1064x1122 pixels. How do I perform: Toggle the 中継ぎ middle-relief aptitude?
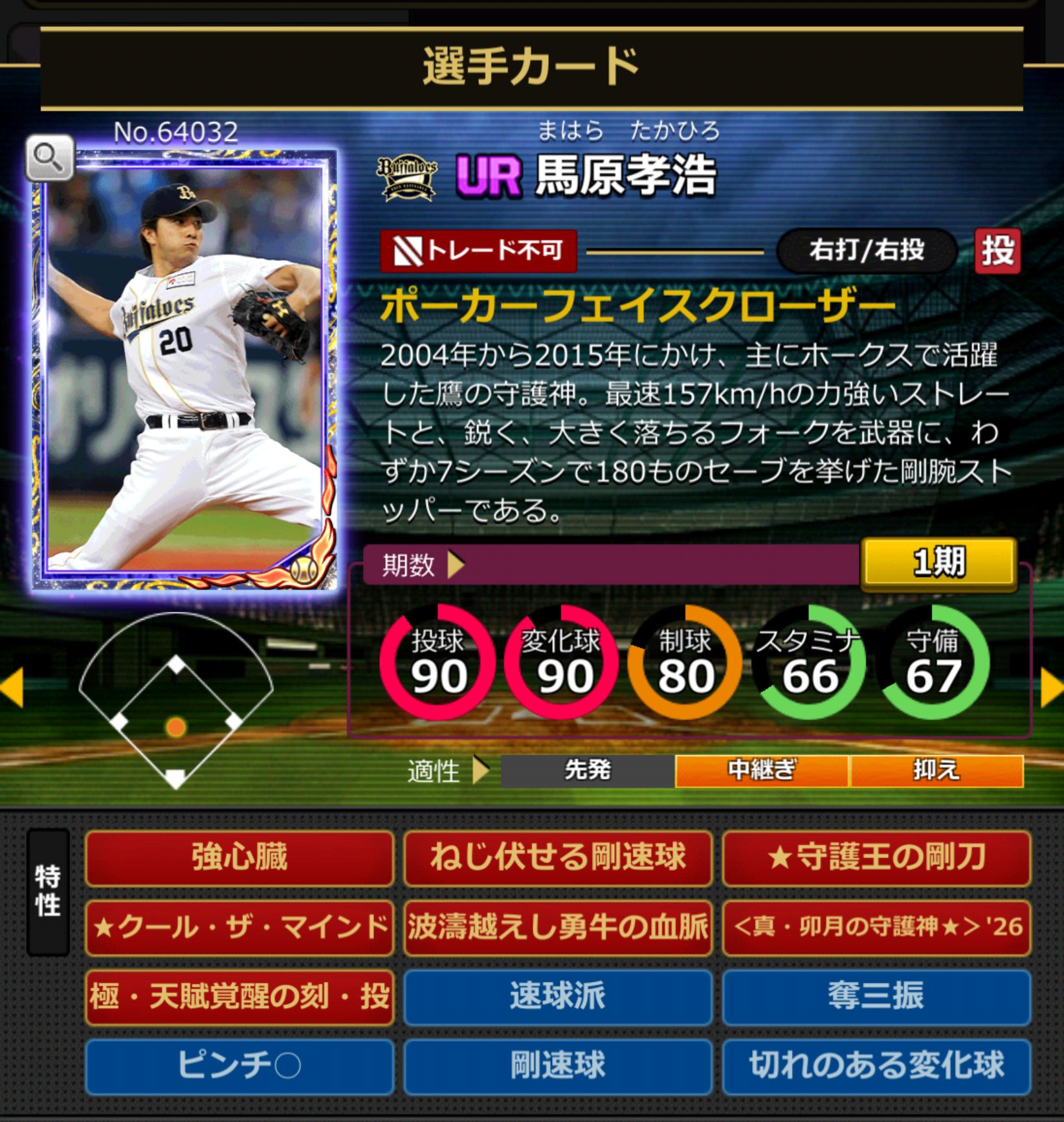(763, 770)
